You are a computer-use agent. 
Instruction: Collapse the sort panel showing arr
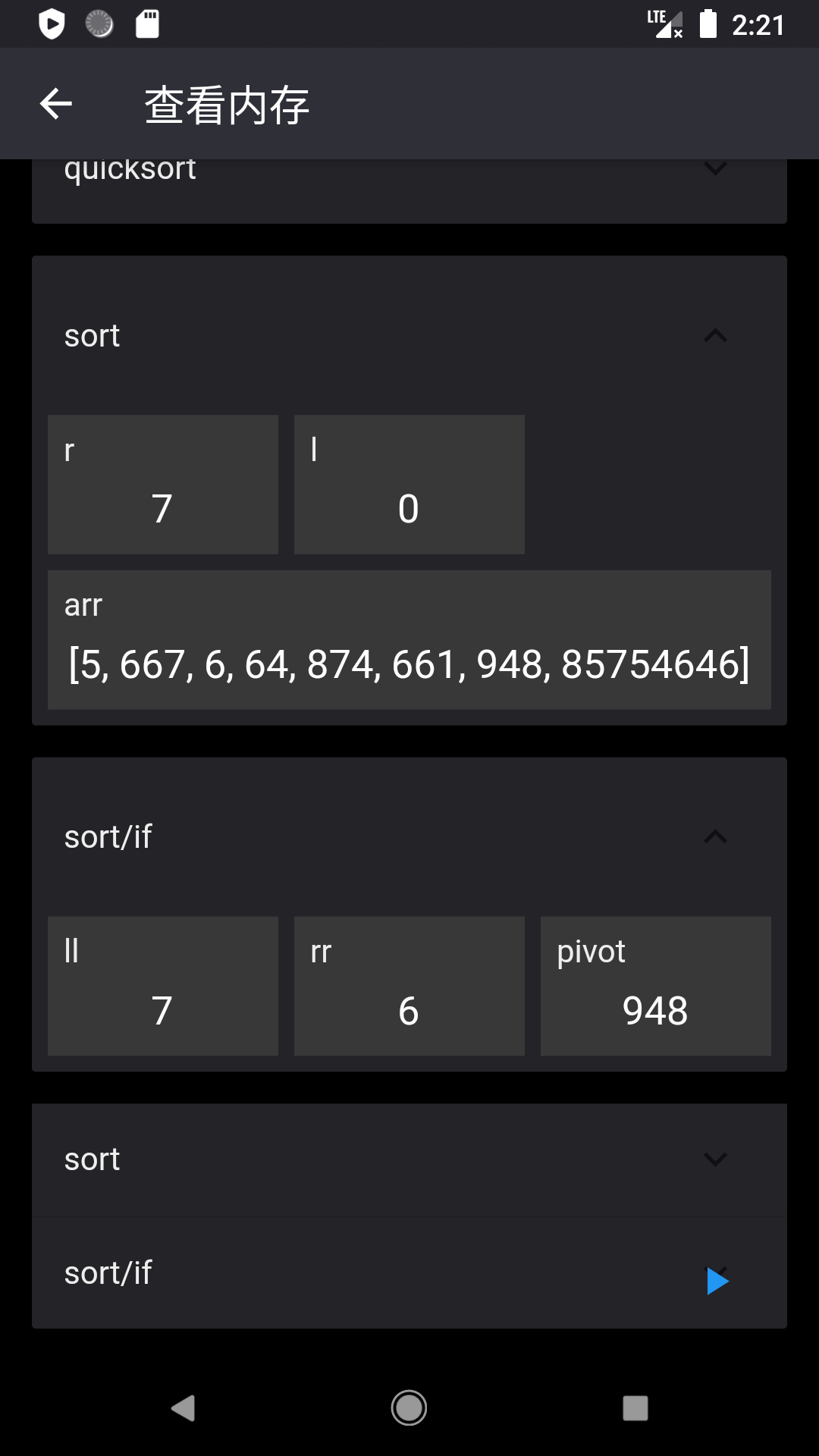tap(715, 335)
